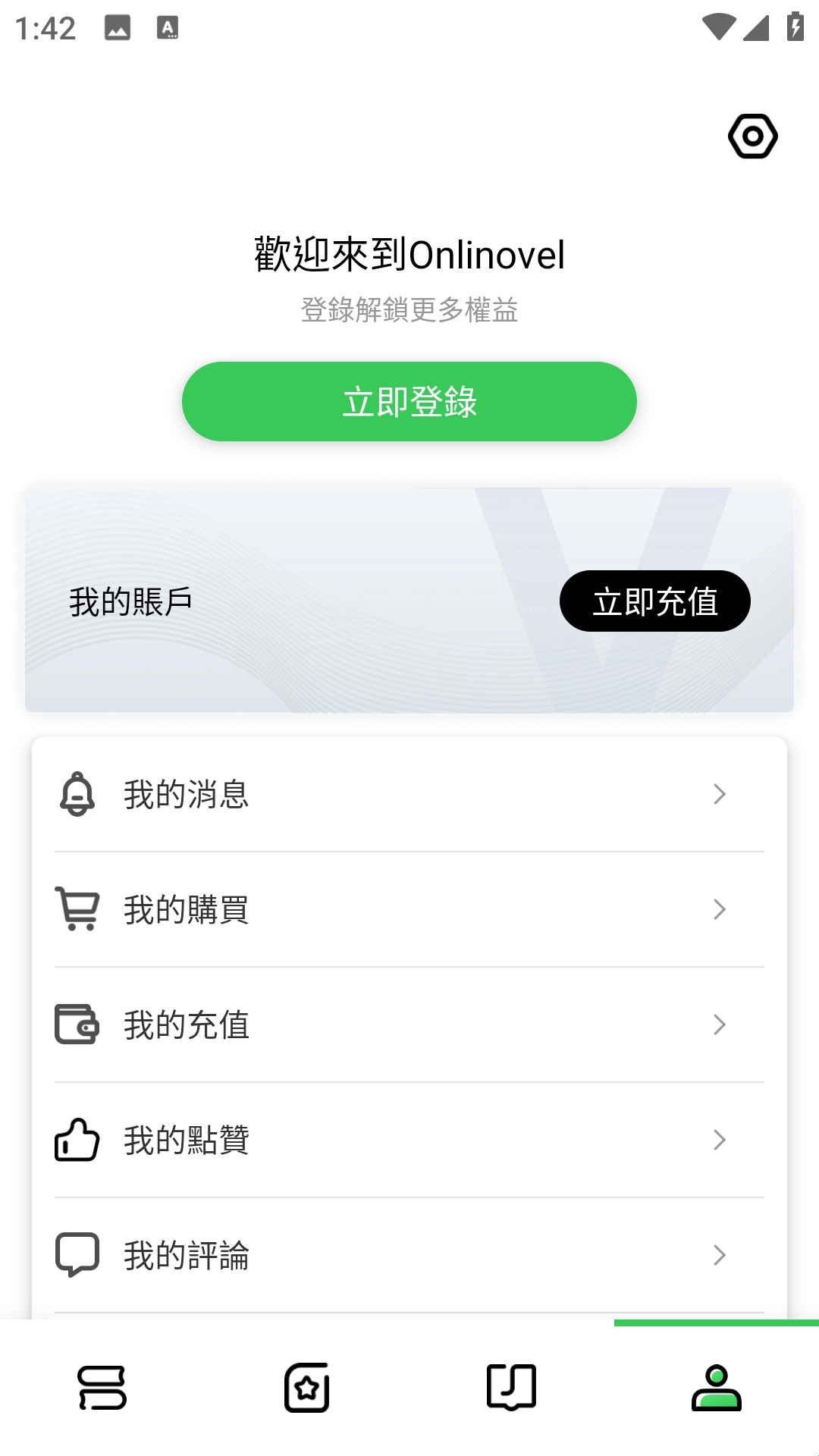This screenshot has width=819, height=1456.
Task: Open 我的點贊 likes row
Action: [x=409, y=1140]
